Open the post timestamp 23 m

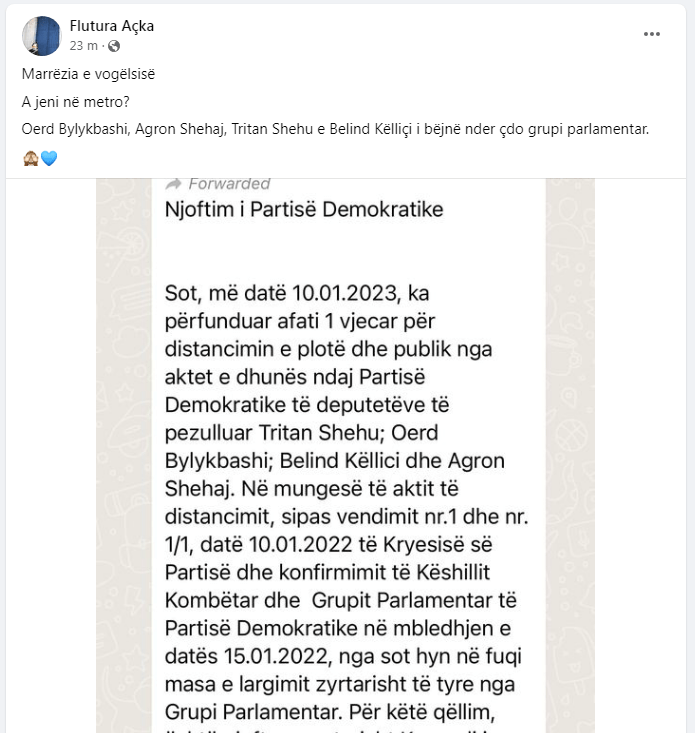82,46
